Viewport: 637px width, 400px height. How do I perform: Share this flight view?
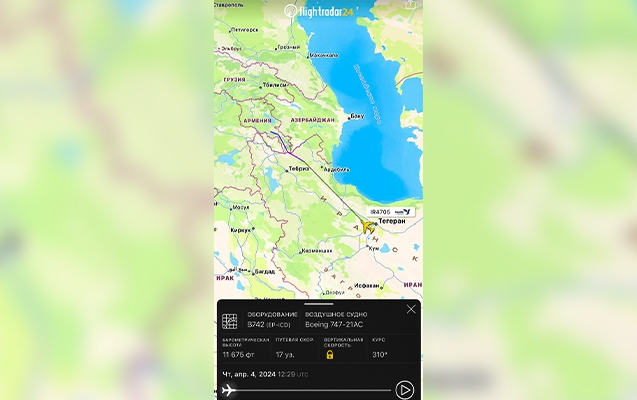[410, 5]
